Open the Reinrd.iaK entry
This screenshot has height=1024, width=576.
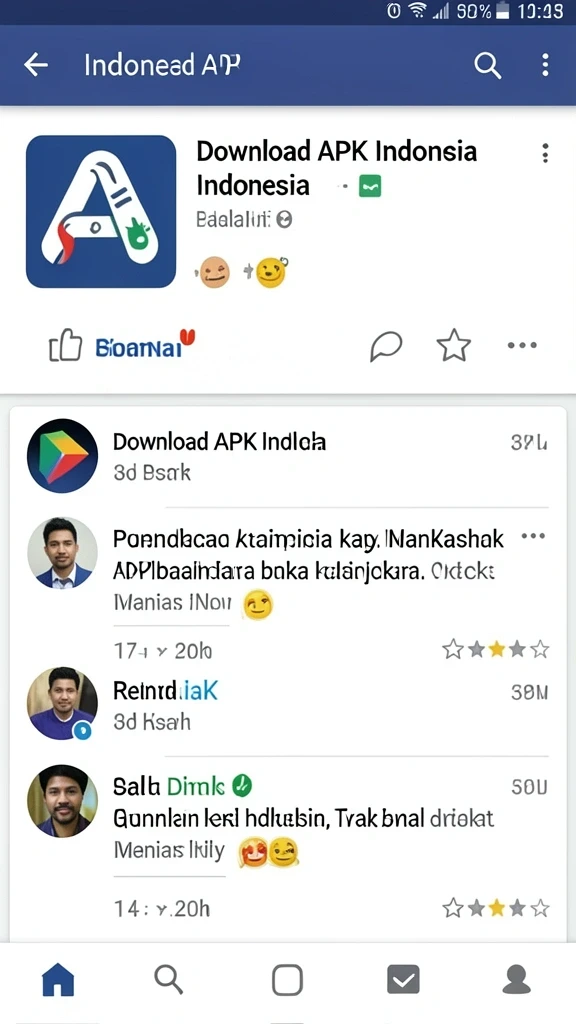tap(287, 705)
